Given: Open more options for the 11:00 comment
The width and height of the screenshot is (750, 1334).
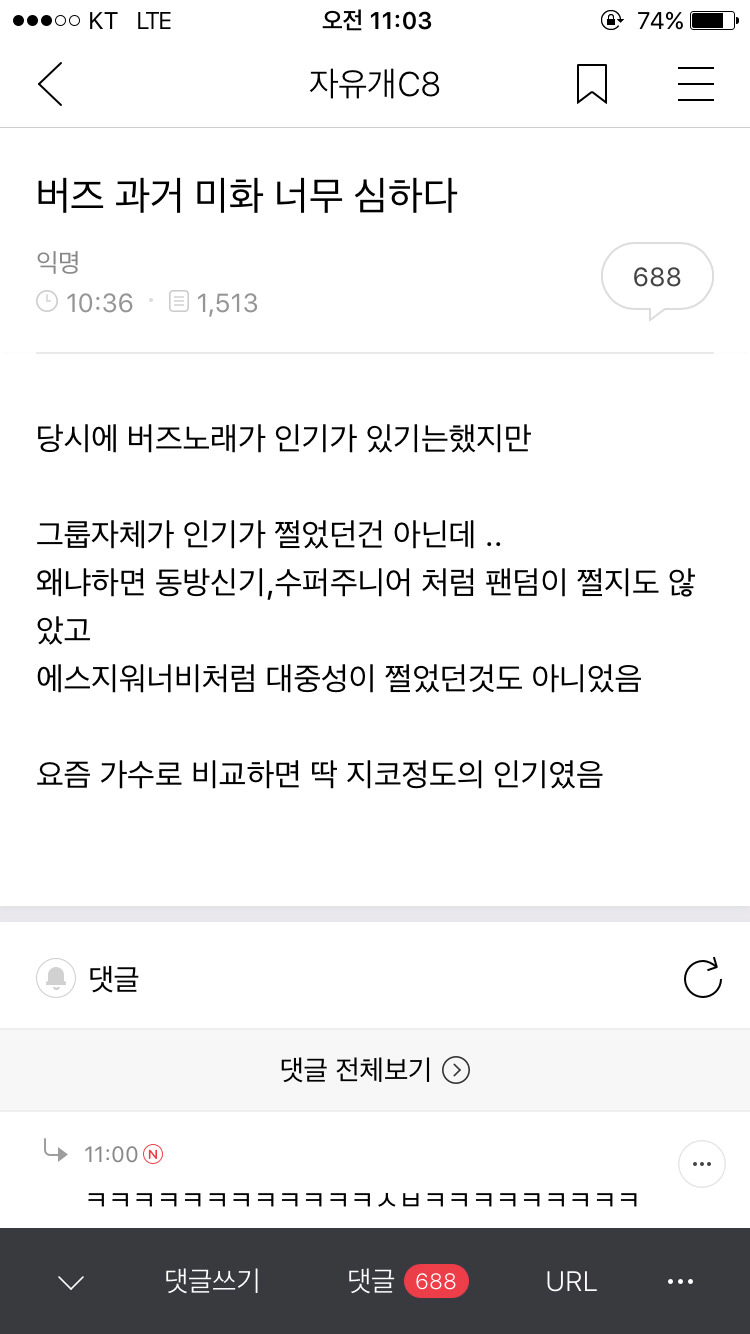Looking at the screenshot, I should click(701, 1163).
